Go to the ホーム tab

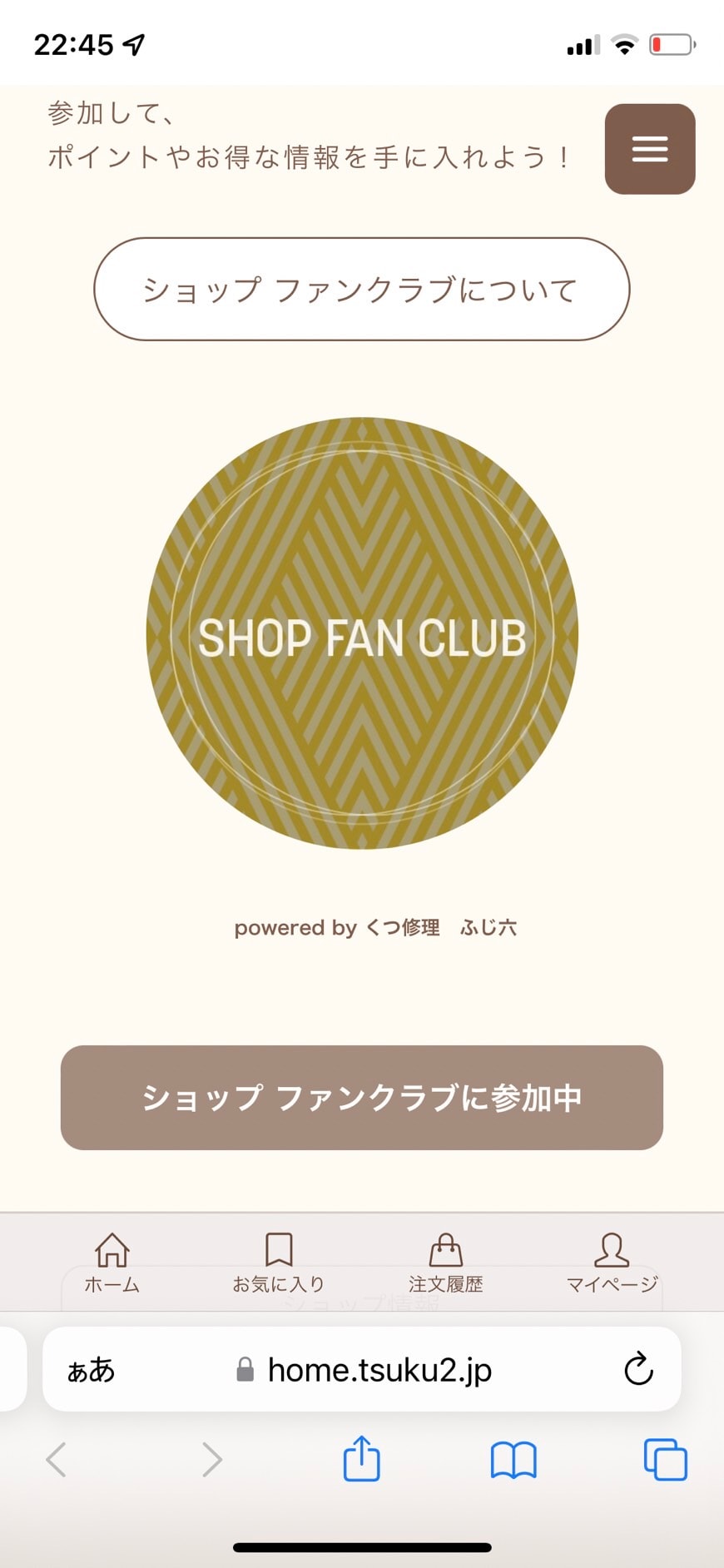click(112, 1263)
